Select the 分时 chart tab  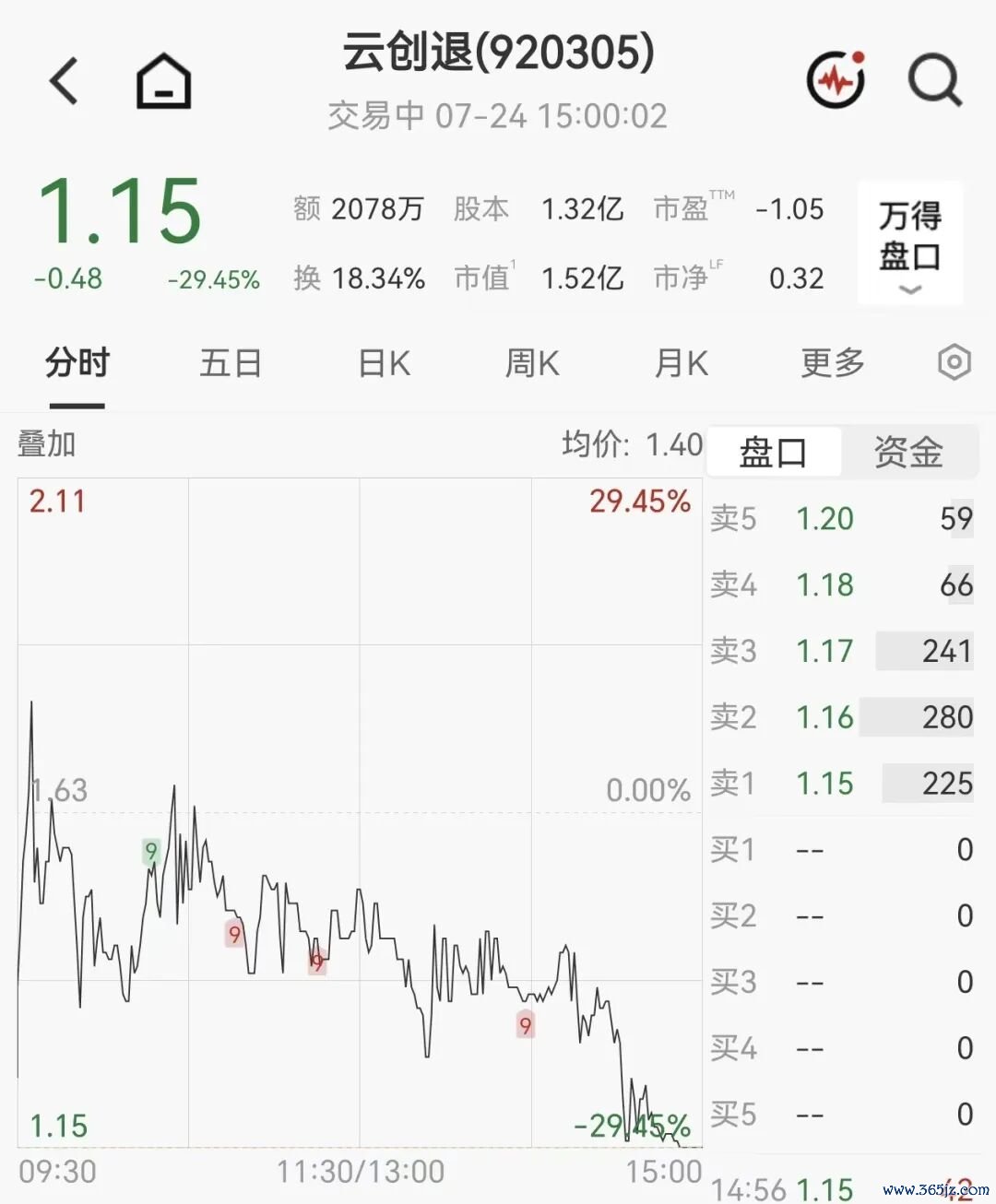point(77,363)
